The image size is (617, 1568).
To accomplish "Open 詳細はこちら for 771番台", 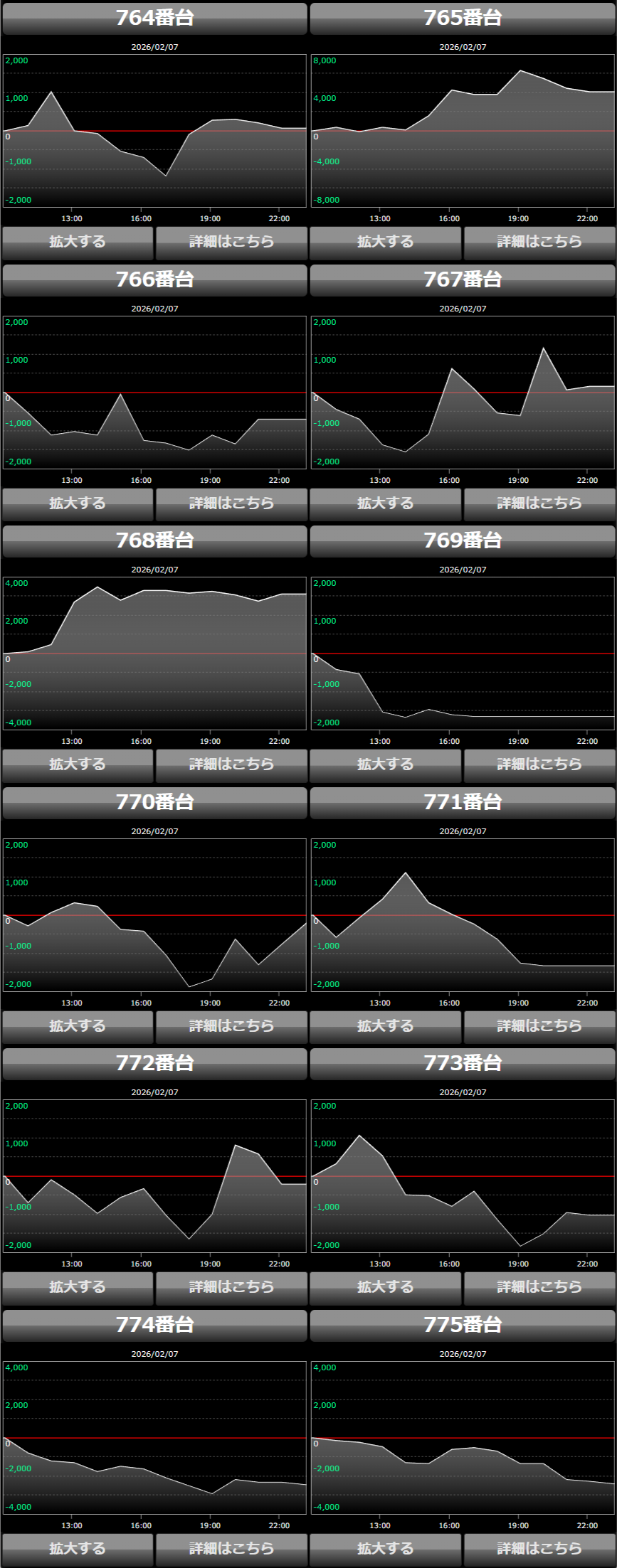I will click(539, 1026).
